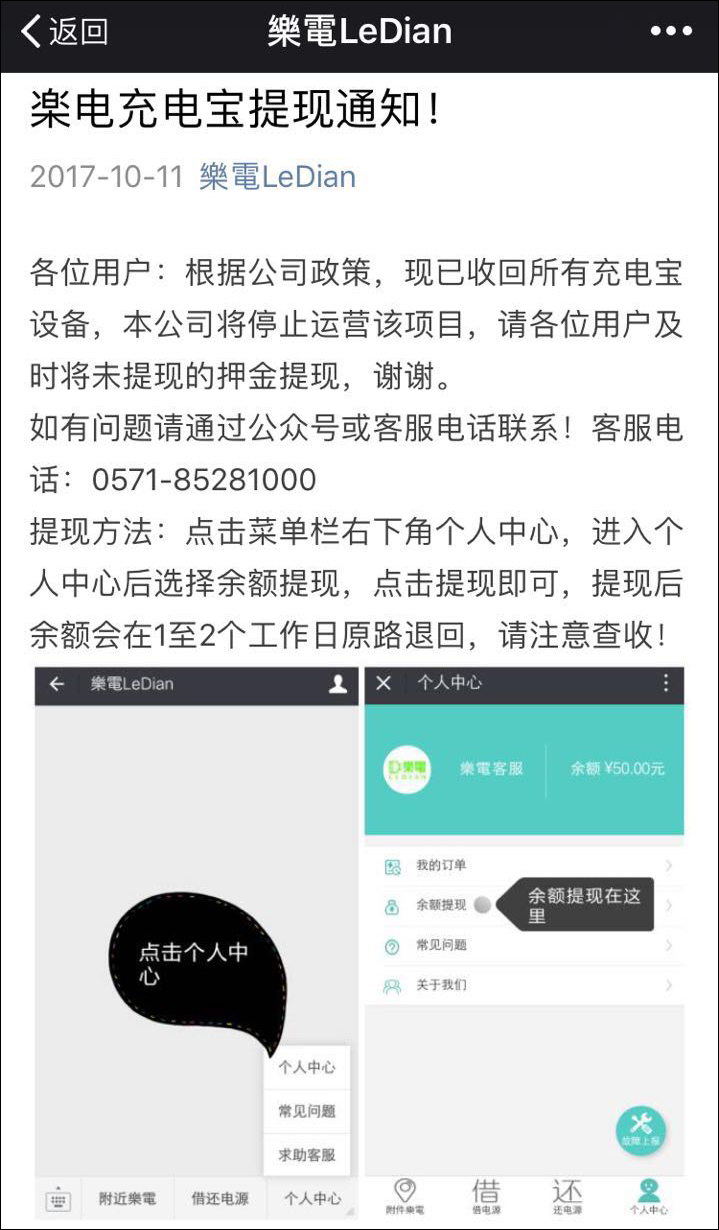Go back with the 返回 button
Viewport: 719px width, 1230px height.
tap(64, 32)
